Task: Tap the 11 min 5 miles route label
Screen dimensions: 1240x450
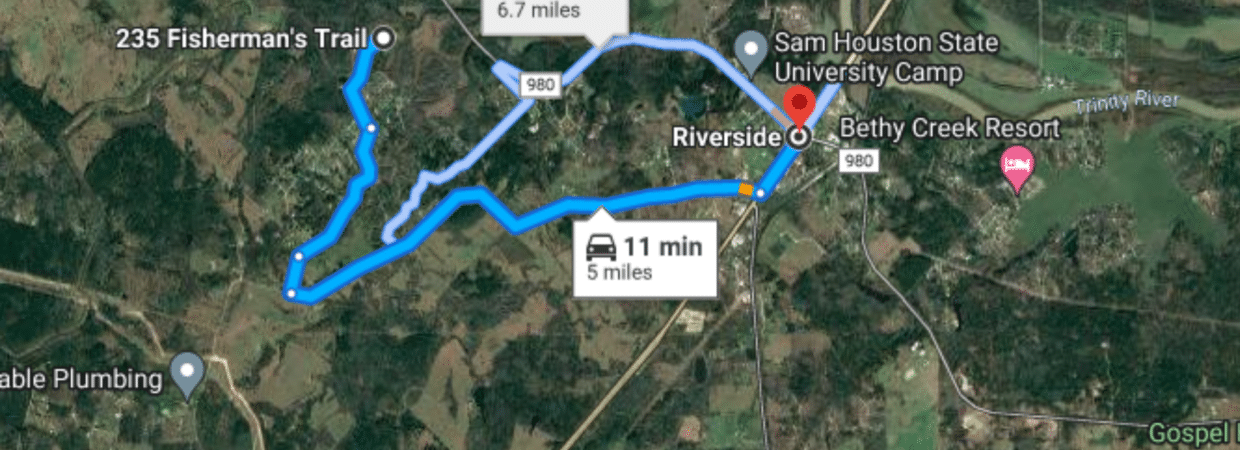Action: (x=645, y=258)
